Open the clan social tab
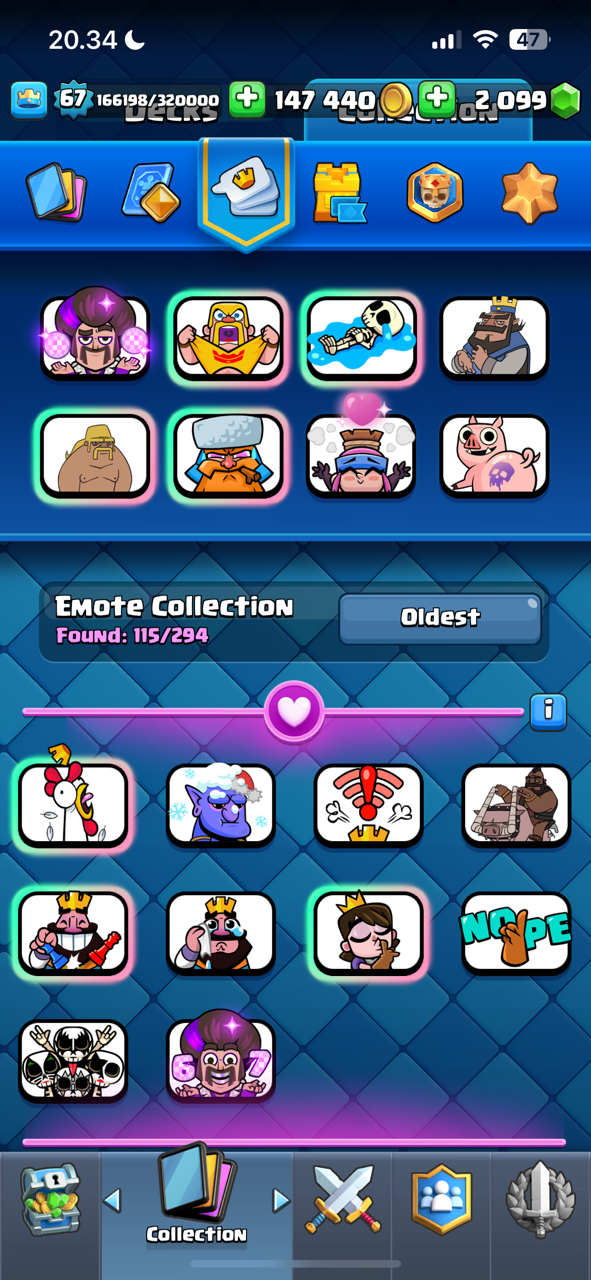Image resolution: width=591 pixels, height=1280 pixels. (x=441, y=1199)
